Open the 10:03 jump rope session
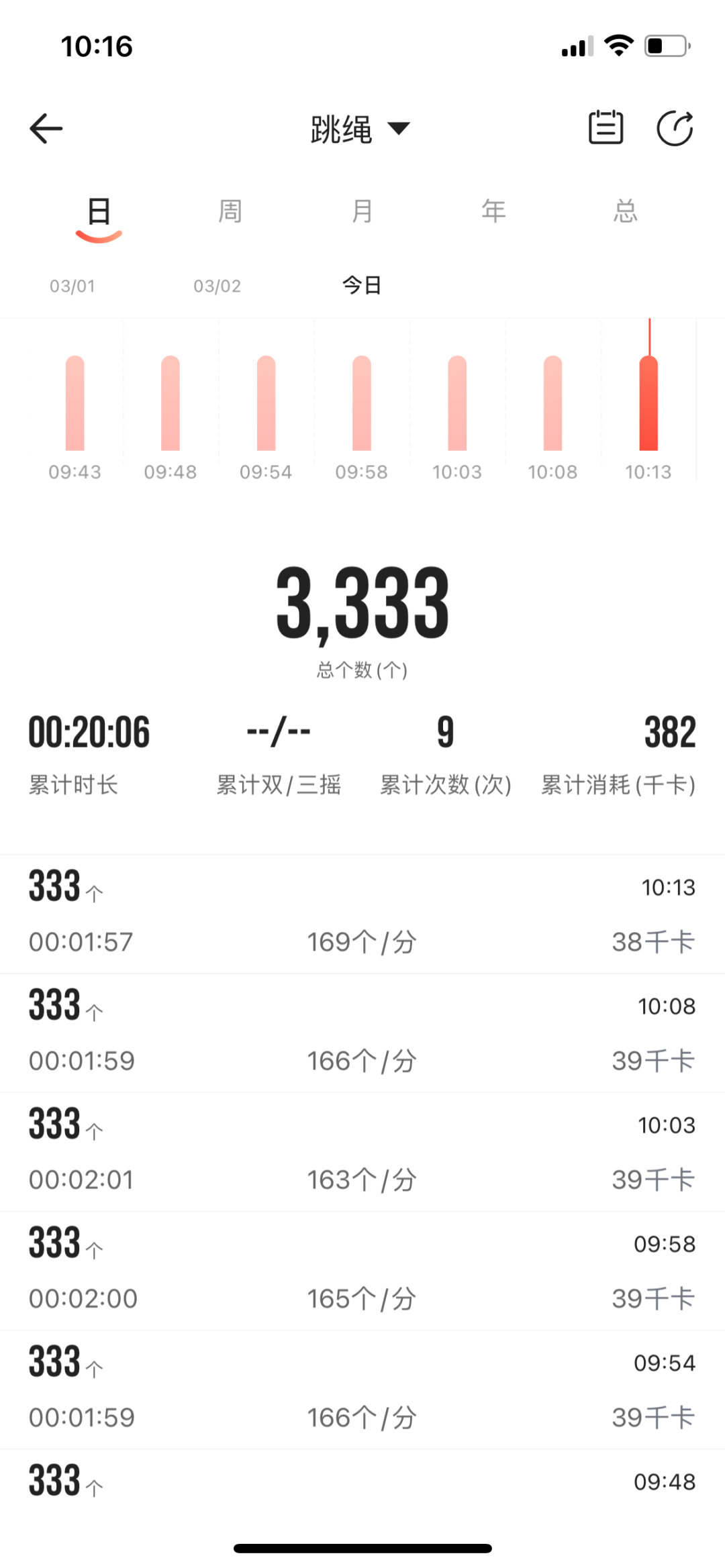Image resolution: width=725 pixels, height=1568 pixels. (x=362, y=1151)
